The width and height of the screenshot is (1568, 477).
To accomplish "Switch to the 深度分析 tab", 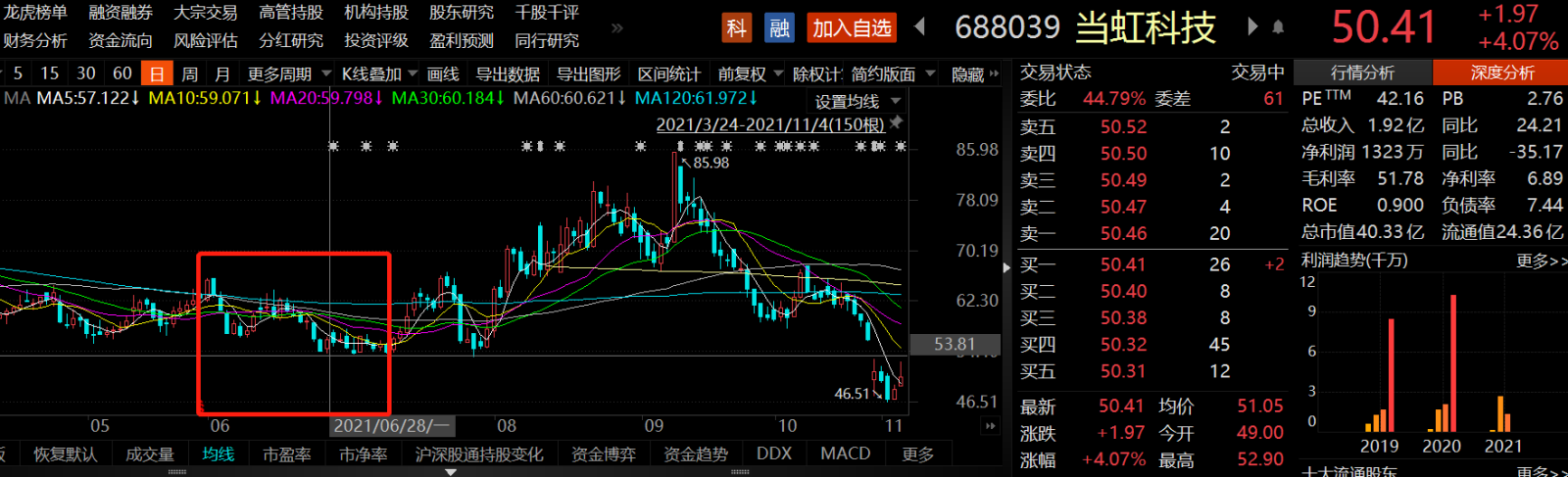I will [1501, 72].
